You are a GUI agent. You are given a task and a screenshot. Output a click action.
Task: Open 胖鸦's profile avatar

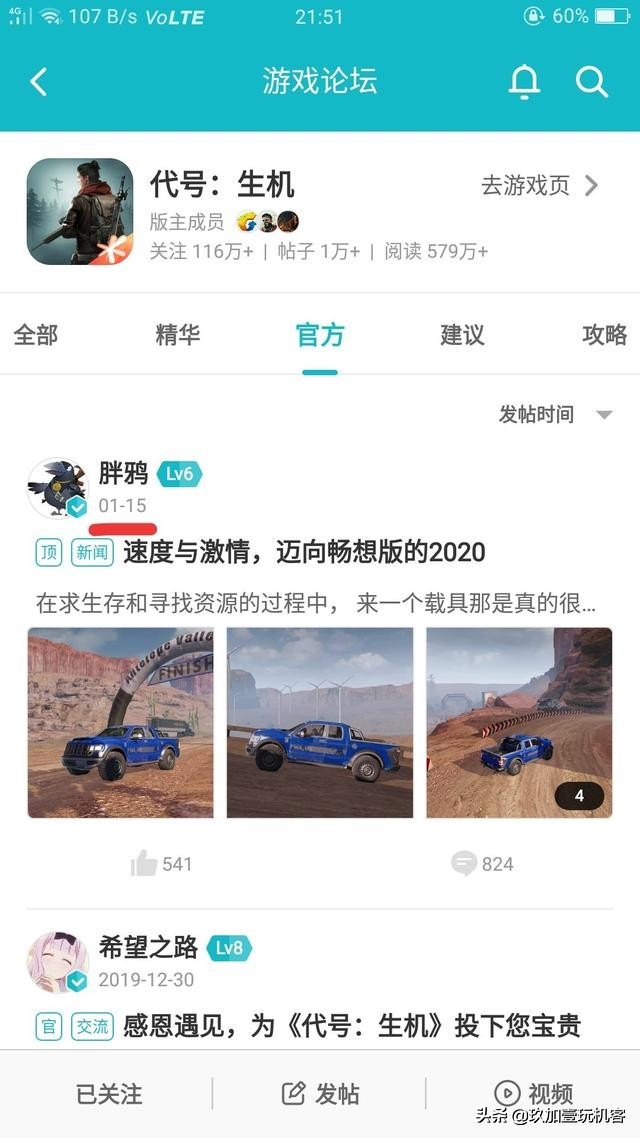[58, 489]
